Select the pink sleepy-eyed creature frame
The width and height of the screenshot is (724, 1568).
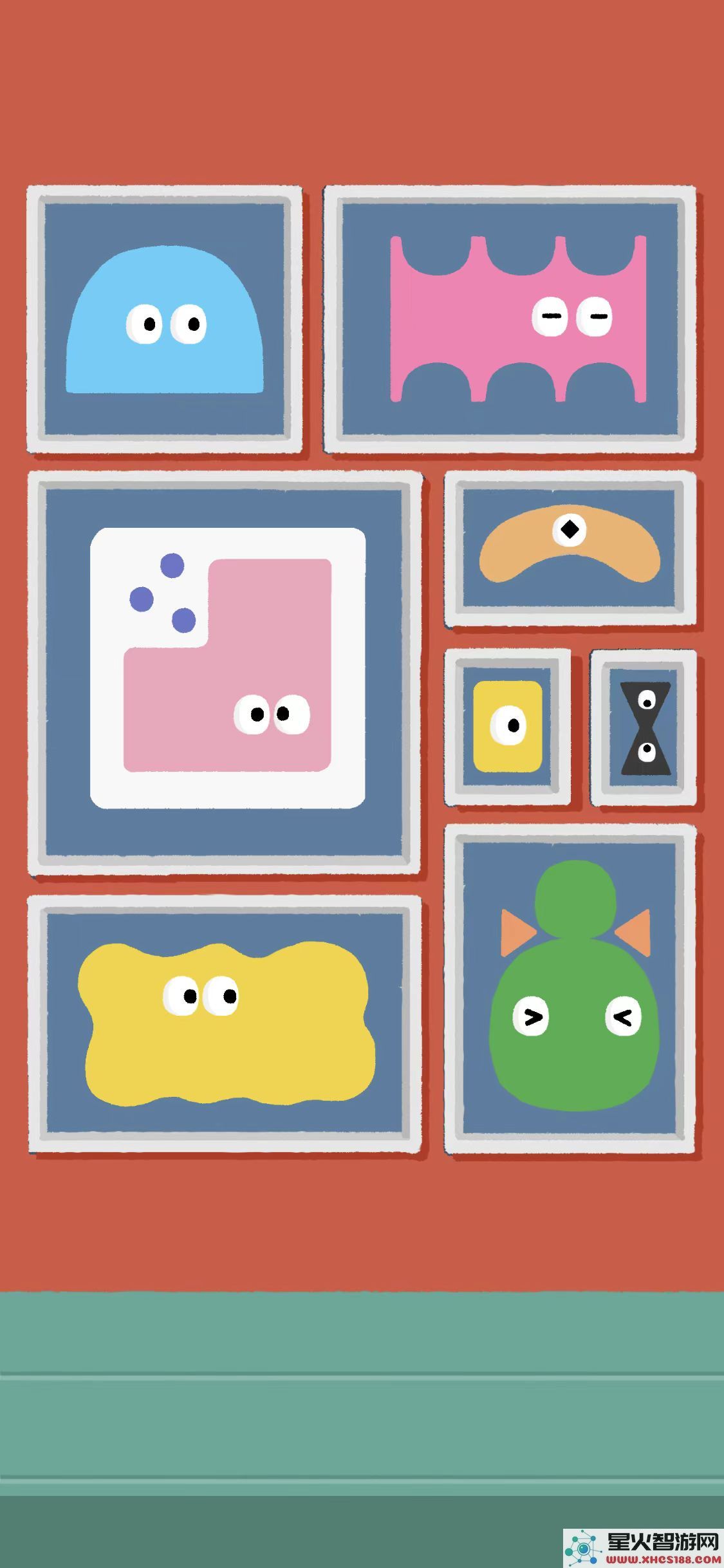(x=510, y=319)
